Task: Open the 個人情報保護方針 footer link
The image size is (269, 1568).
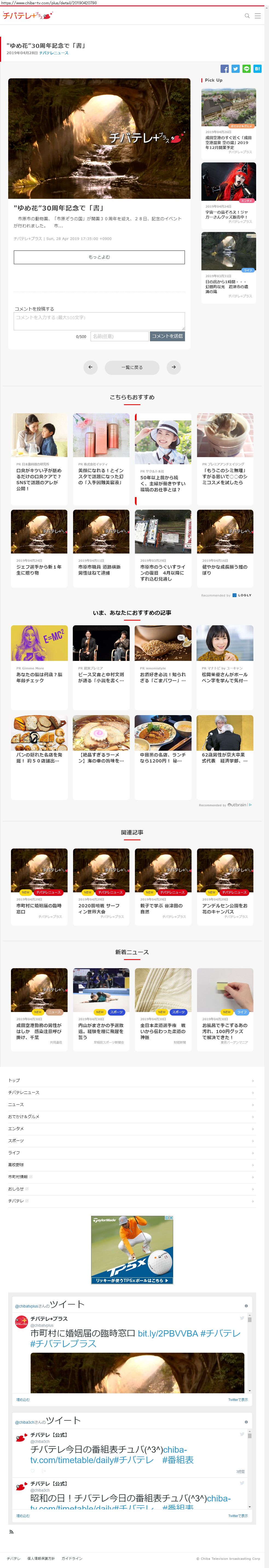Action: pos(41,1558)
